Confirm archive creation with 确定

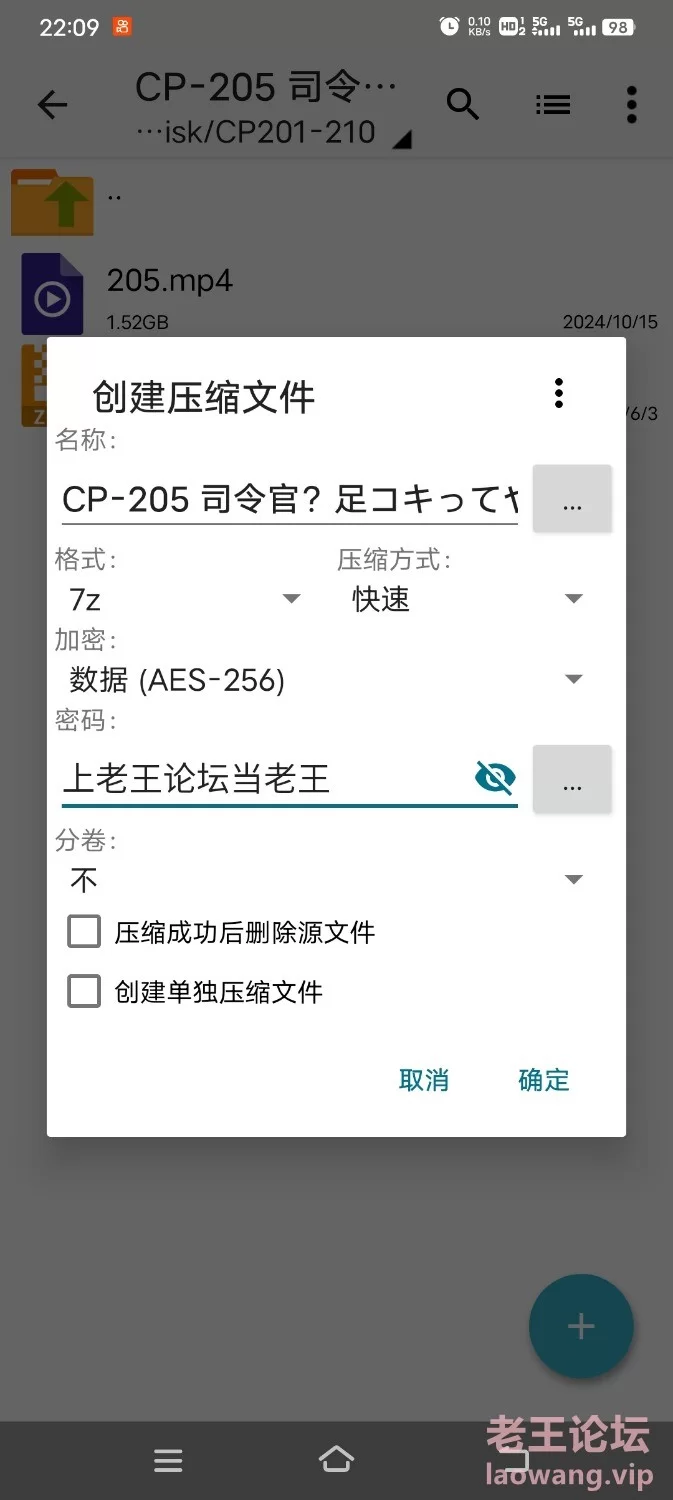pos(544,1080)
